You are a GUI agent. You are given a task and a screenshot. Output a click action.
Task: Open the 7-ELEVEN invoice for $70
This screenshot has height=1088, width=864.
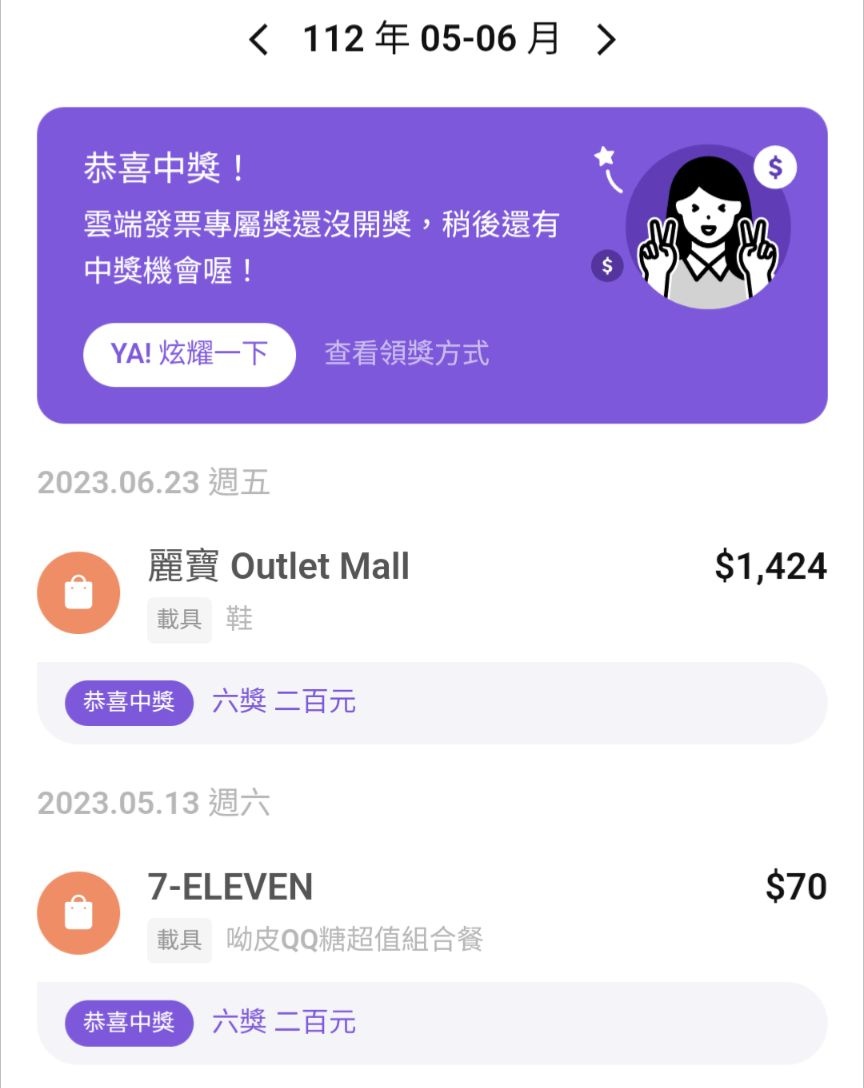[431, 910]
